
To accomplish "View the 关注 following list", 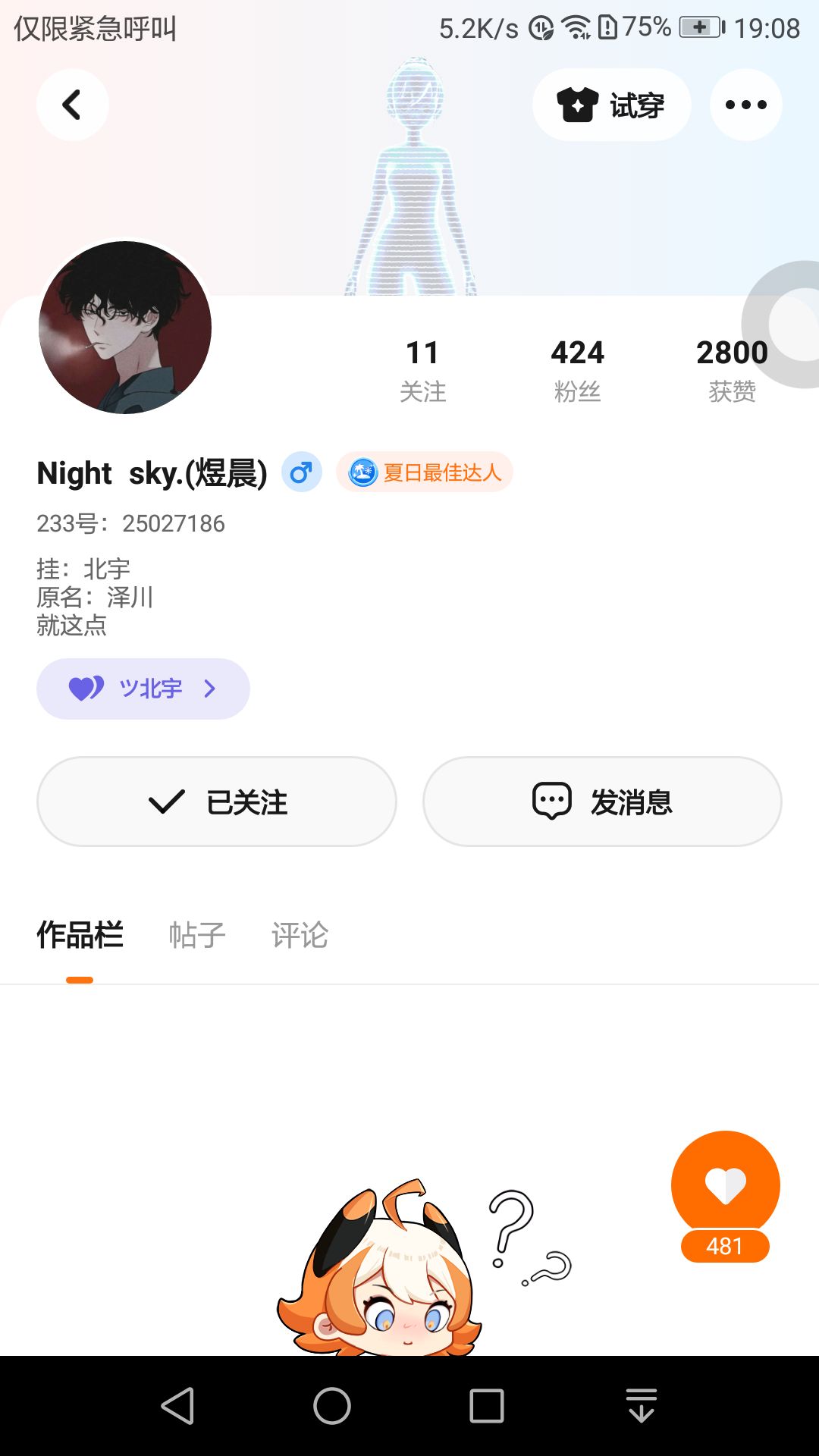I will [x=422, y=370].
